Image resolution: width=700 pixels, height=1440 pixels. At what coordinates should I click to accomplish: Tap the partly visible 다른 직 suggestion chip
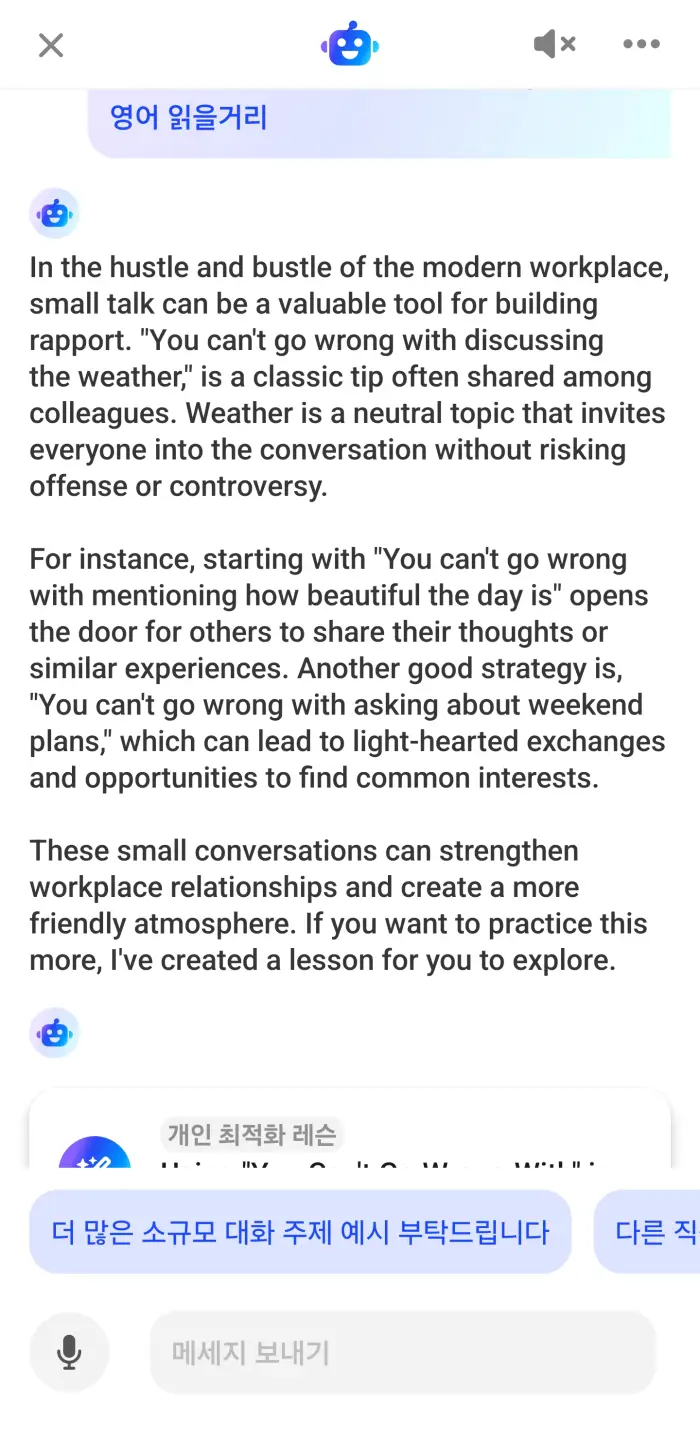point(652,1231)
